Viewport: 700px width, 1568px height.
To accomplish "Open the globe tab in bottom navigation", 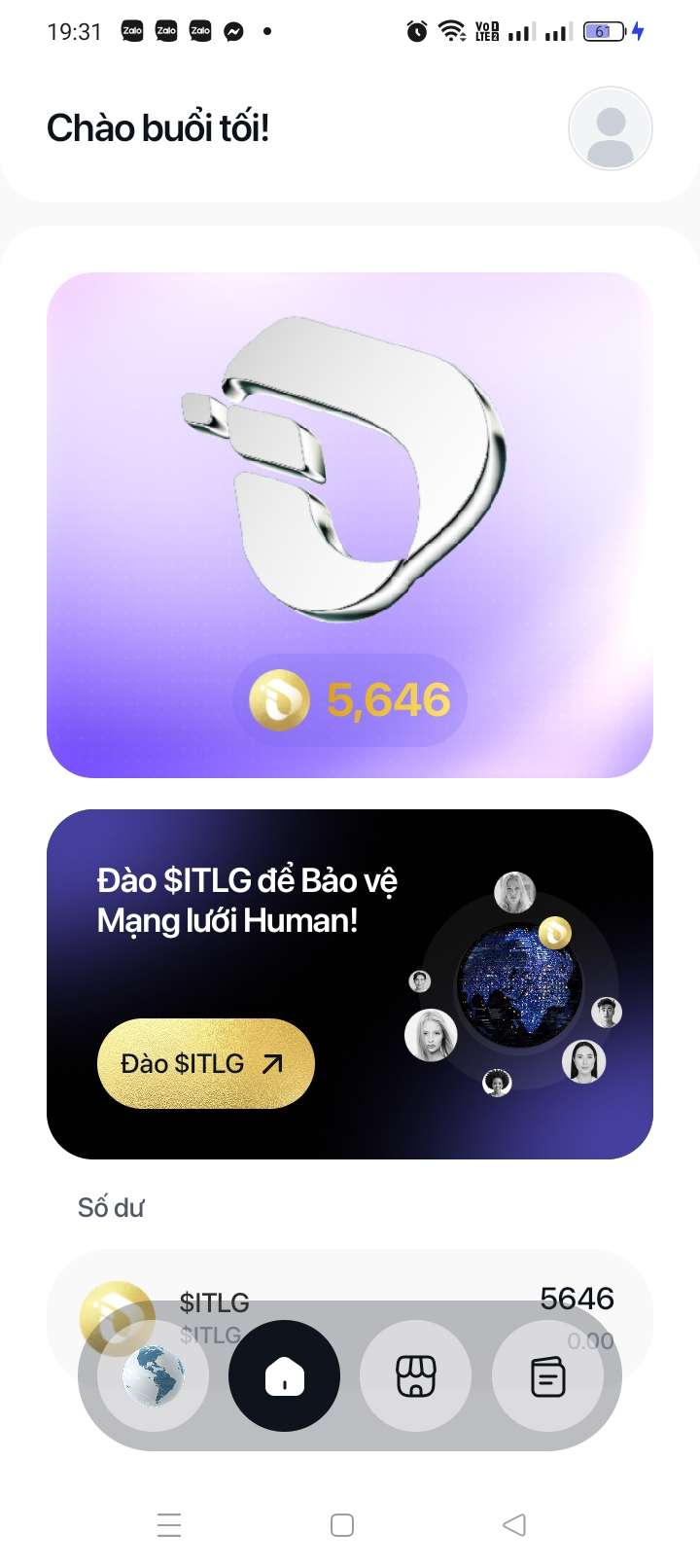I will tap(154, 1376).
